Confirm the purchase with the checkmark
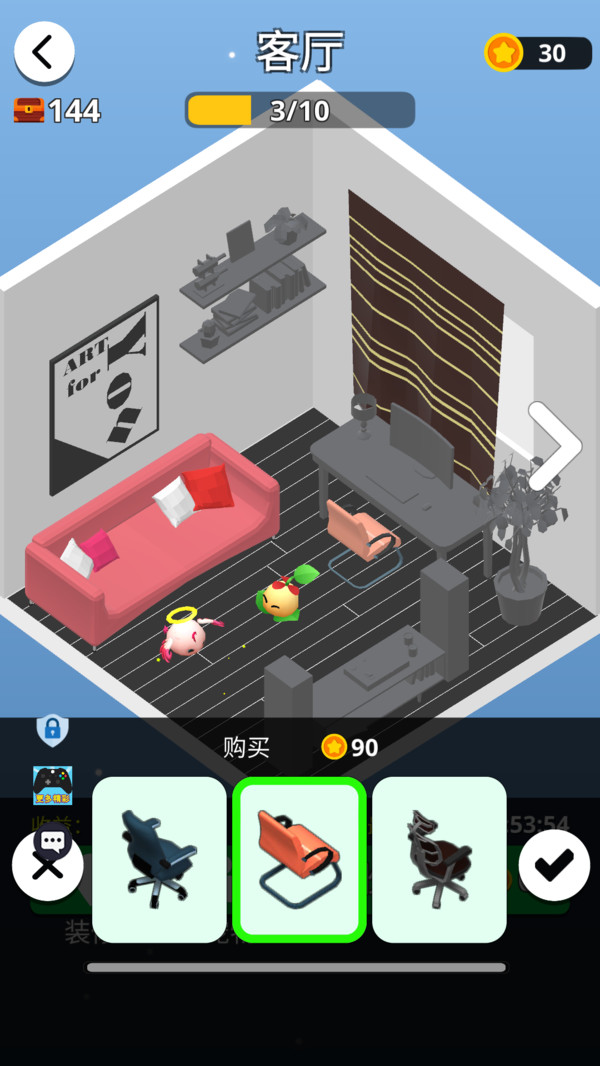 554,865
